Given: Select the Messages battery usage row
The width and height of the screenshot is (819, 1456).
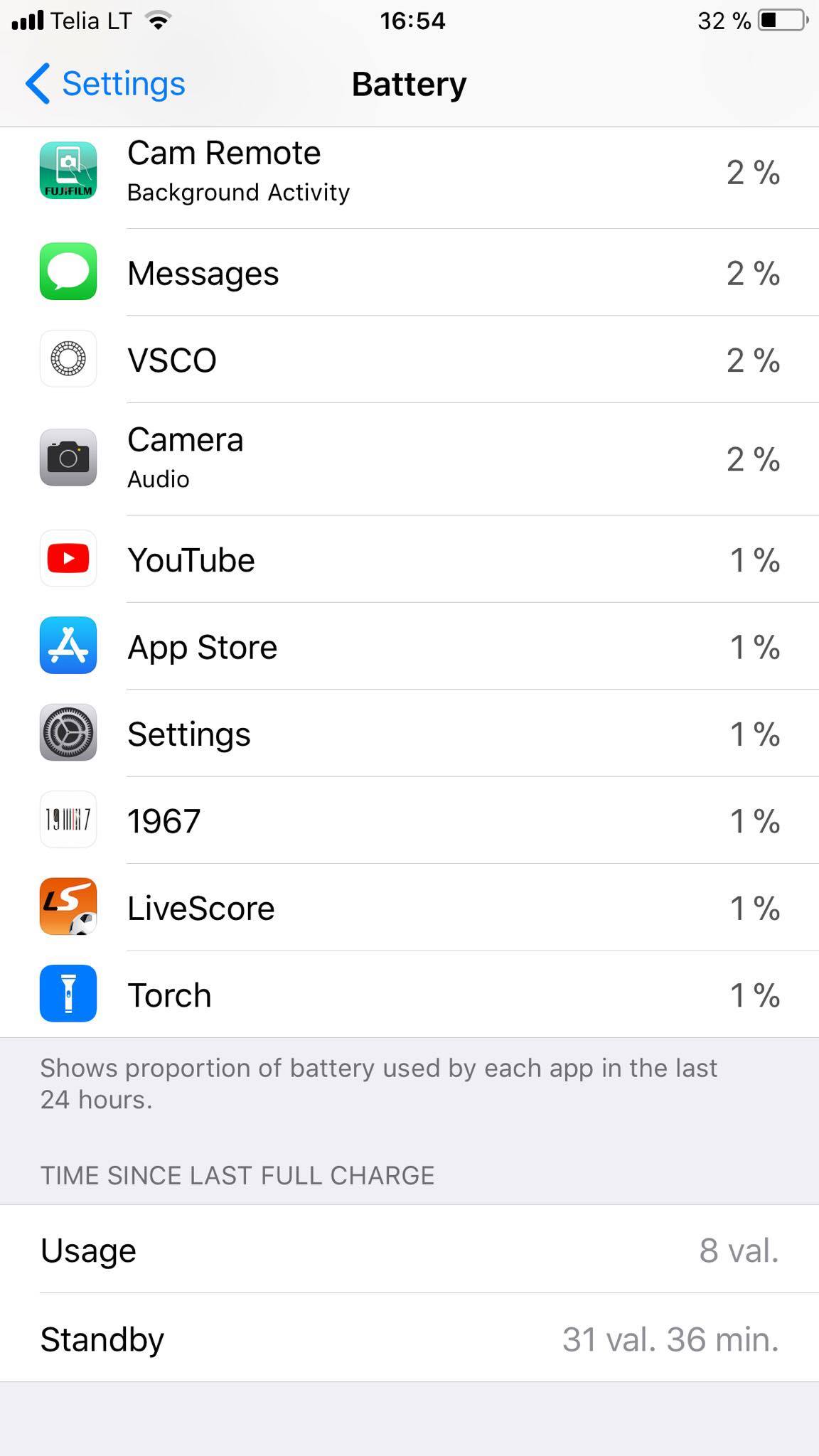Looking at the screenshot, I should click(x=409, y=273).
